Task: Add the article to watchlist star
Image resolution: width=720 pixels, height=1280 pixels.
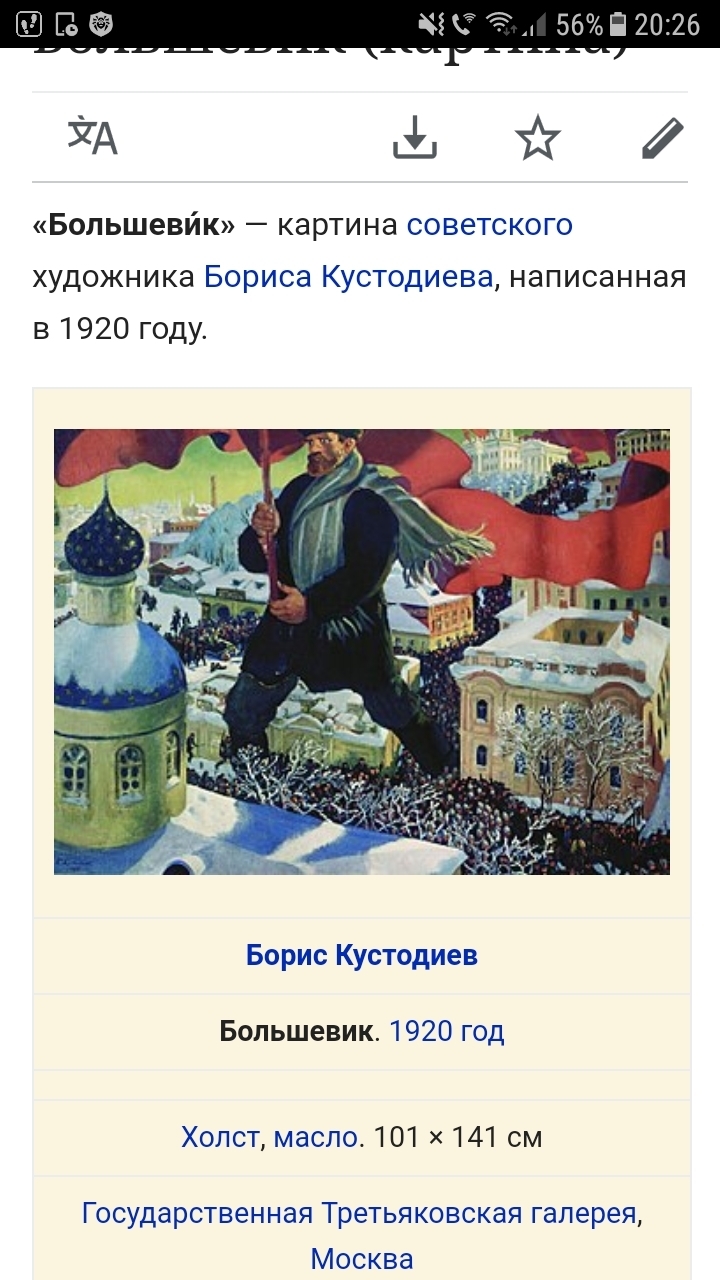Action: click(538, 137)
